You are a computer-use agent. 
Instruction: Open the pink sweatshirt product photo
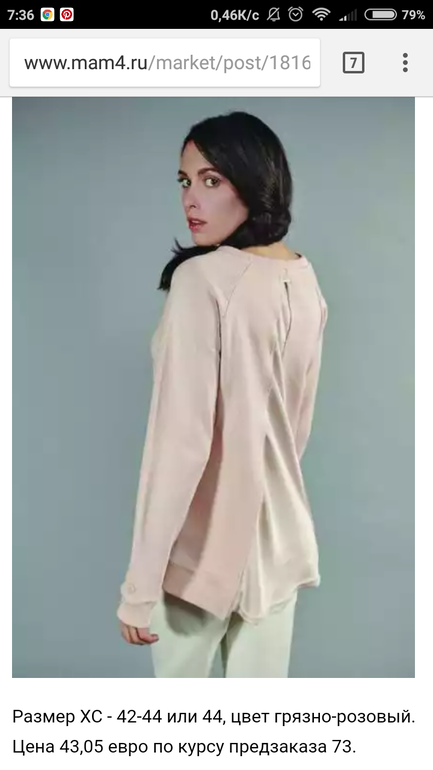tap(214, 387)
